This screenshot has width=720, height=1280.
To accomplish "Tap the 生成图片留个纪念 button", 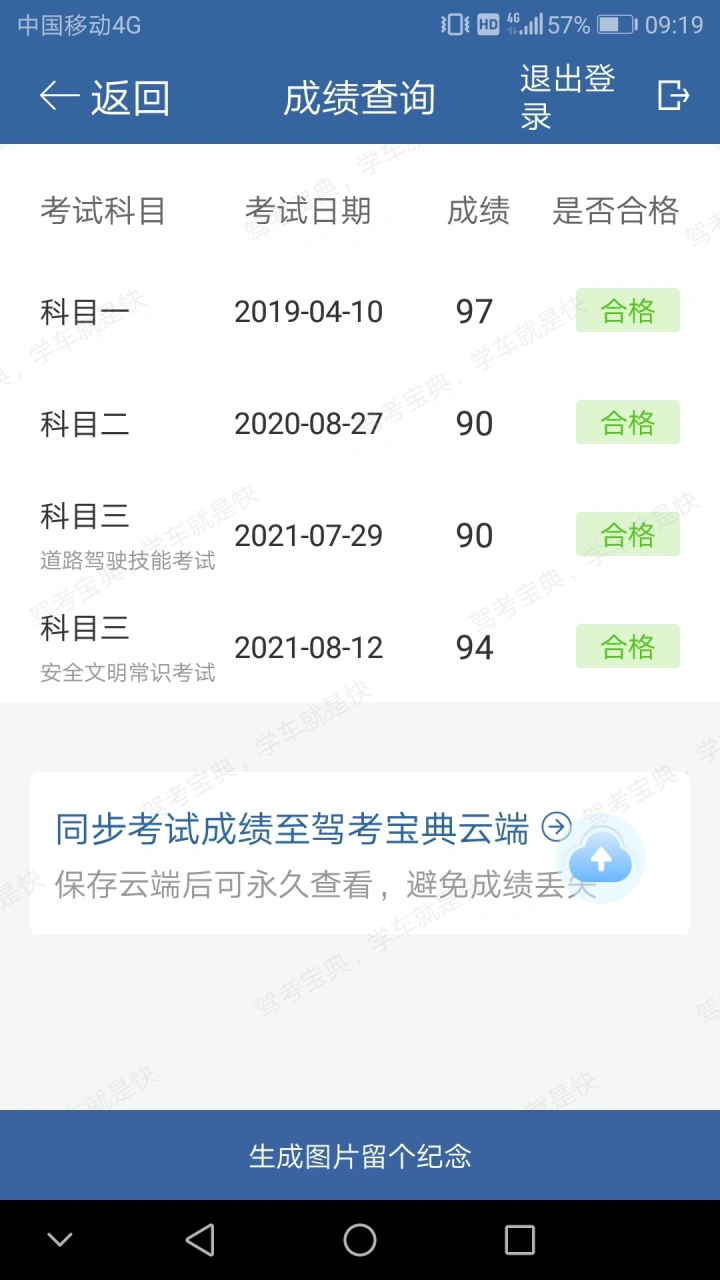I will (x=360, y=1155).
